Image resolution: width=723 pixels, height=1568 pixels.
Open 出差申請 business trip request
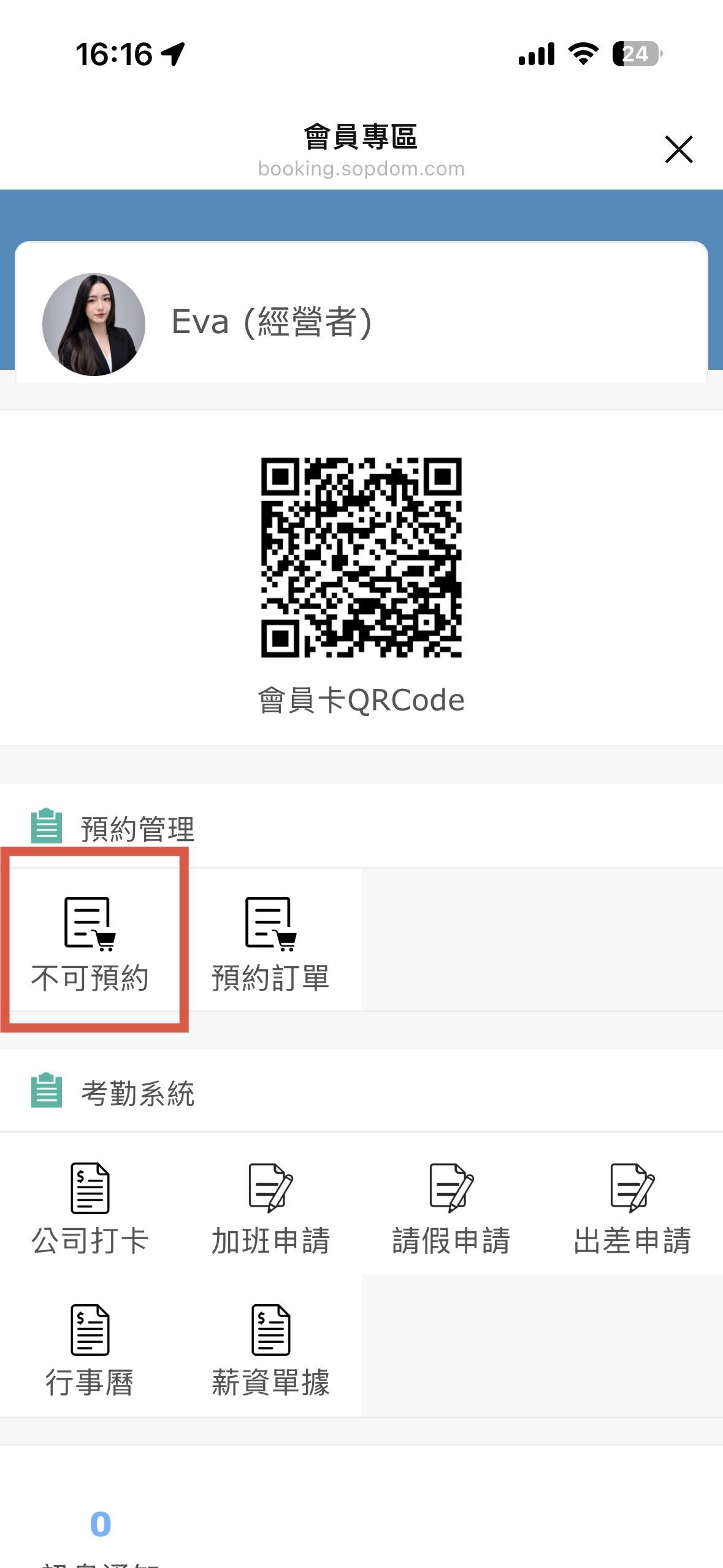click(x=632, y=1204)
